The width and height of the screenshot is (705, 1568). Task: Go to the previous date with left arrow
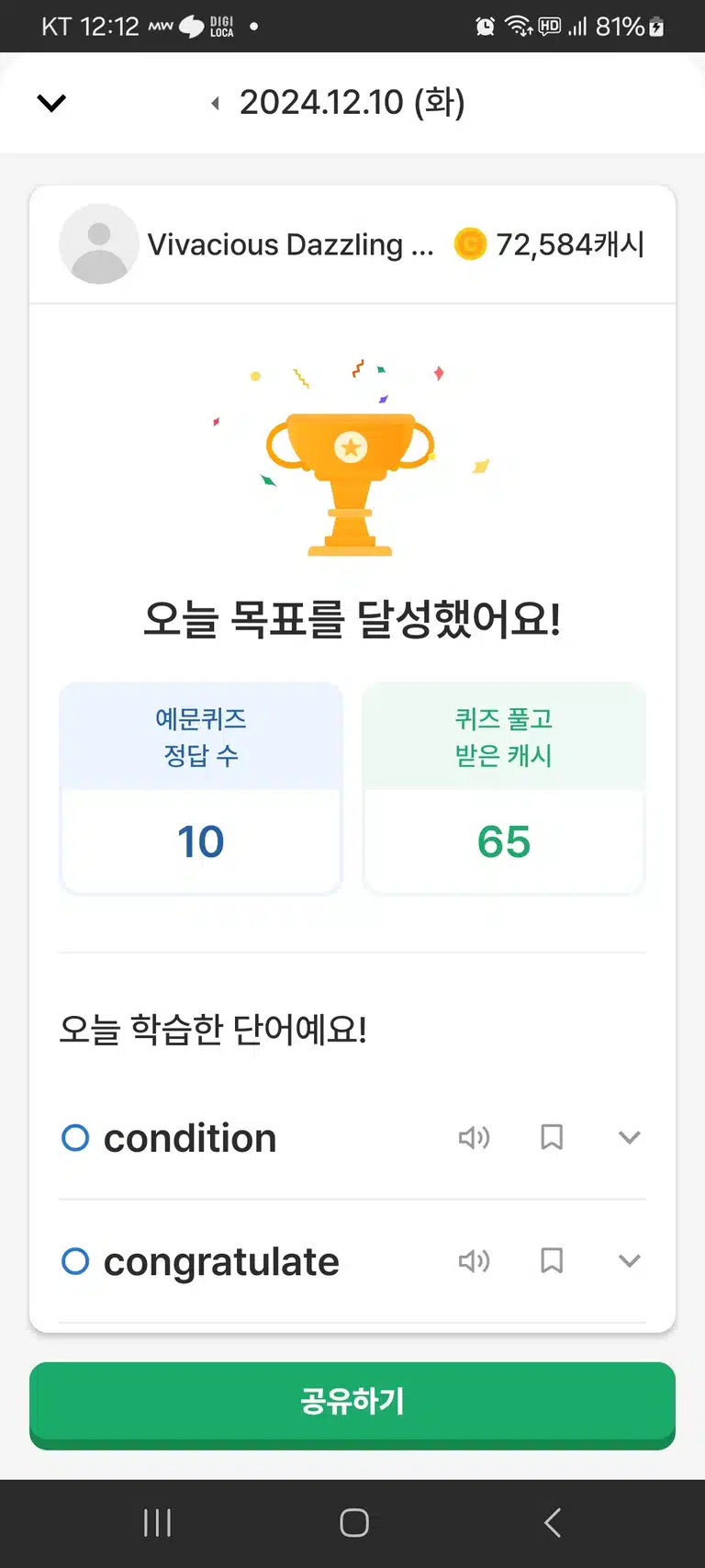tap(215, 103)
